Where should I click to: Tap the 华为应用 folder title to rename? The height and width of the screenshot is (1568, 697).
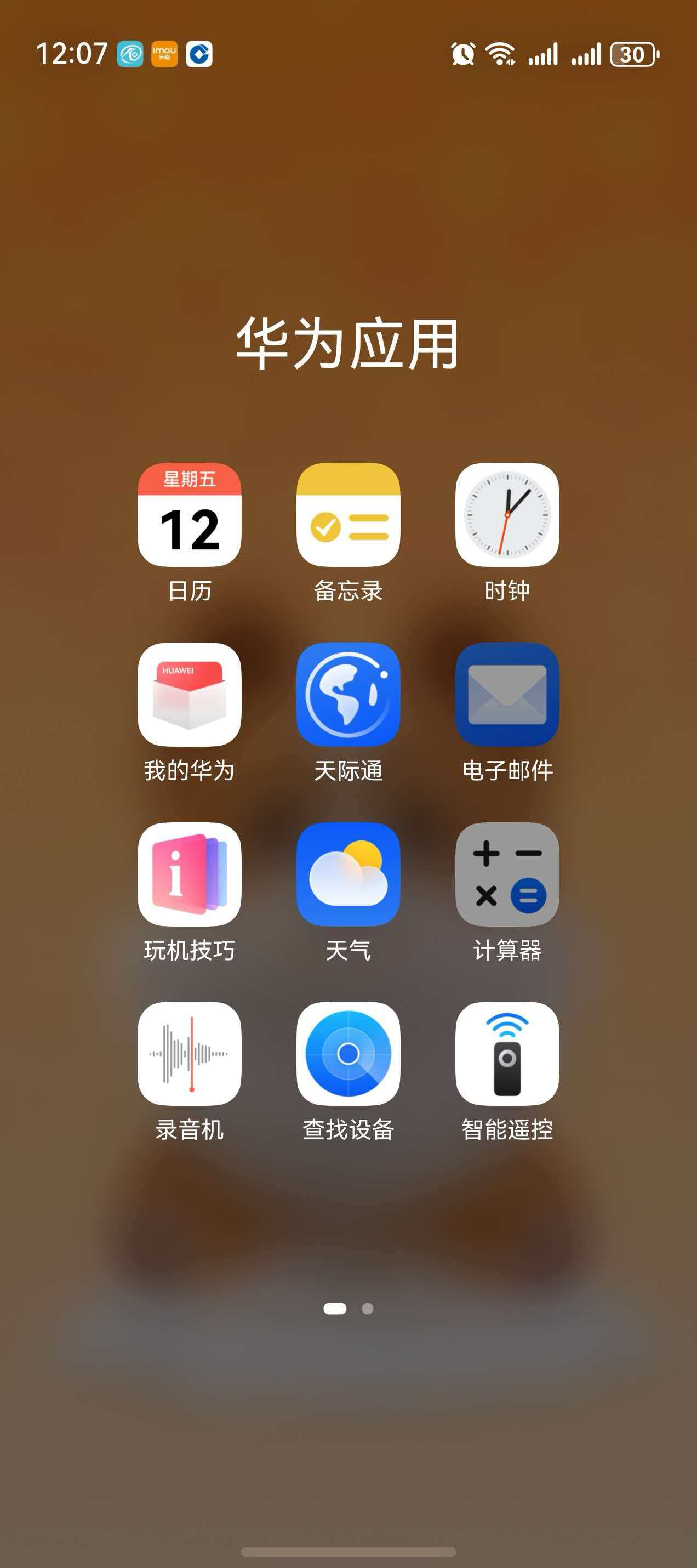[347, 344]
